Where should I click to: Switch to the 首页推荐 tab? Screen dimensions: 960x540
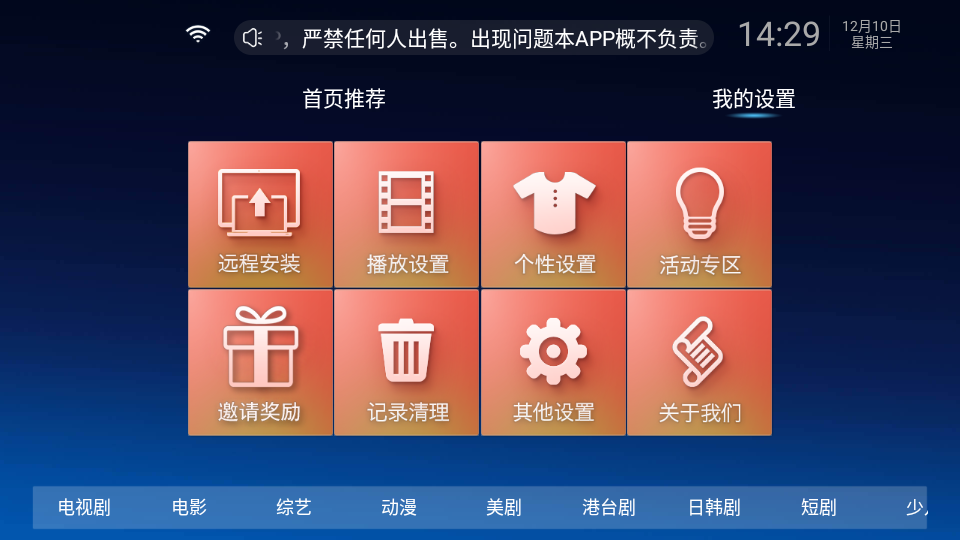click(344, 99)
